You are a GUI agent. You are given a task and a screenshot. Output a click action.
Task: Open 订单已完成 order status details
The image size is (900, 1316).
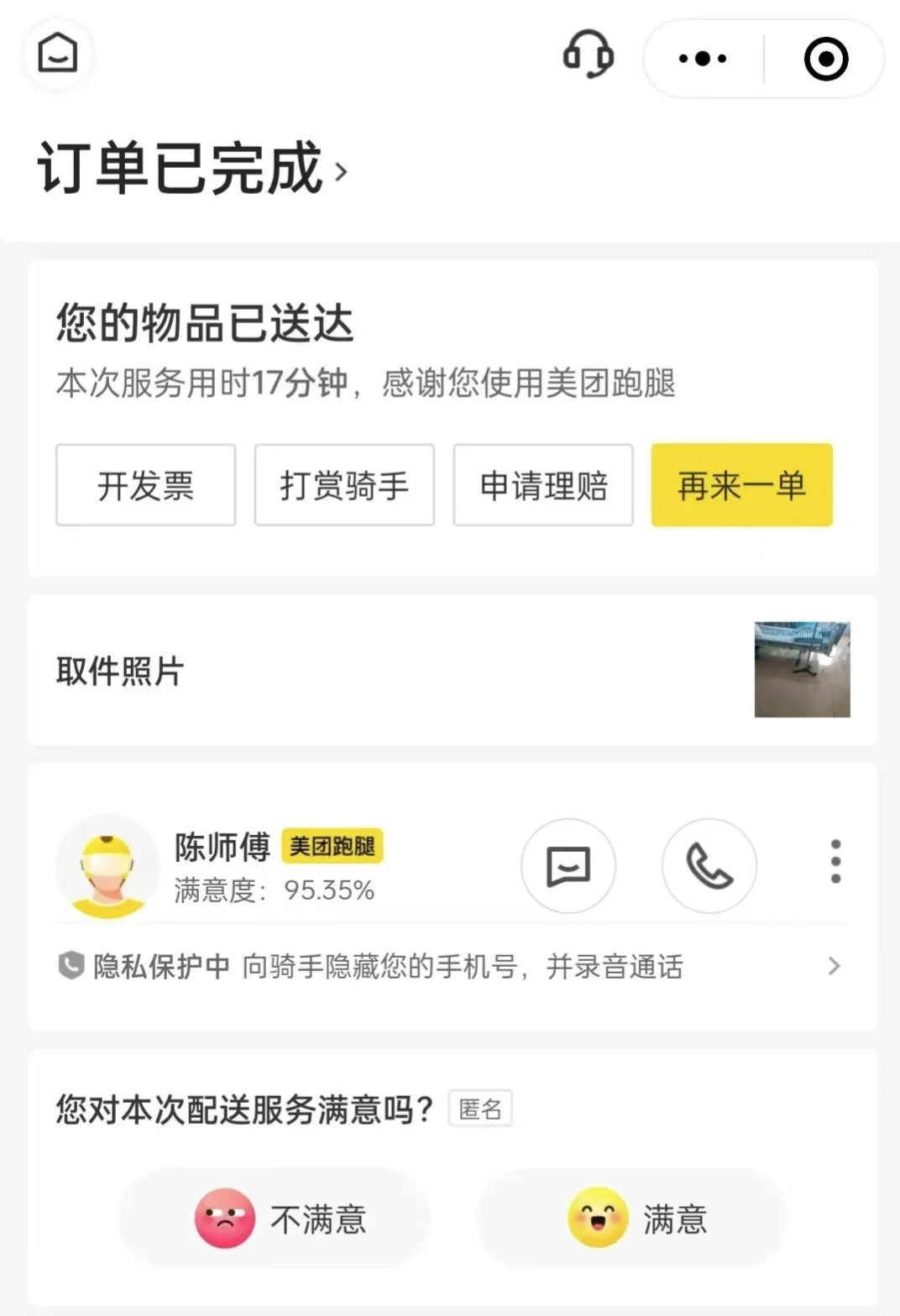(x=191, y=169)
